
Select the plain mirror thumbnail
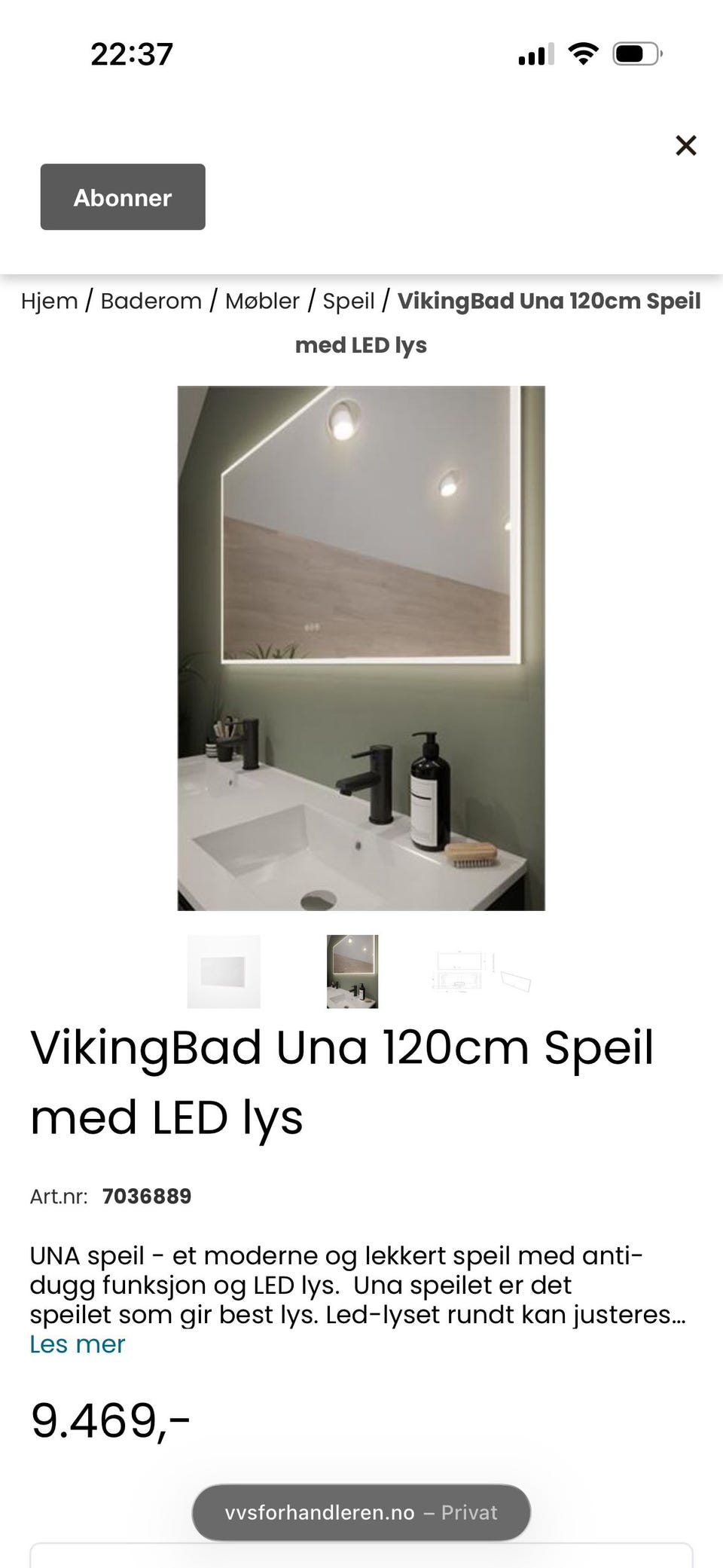tap(222, 971)
